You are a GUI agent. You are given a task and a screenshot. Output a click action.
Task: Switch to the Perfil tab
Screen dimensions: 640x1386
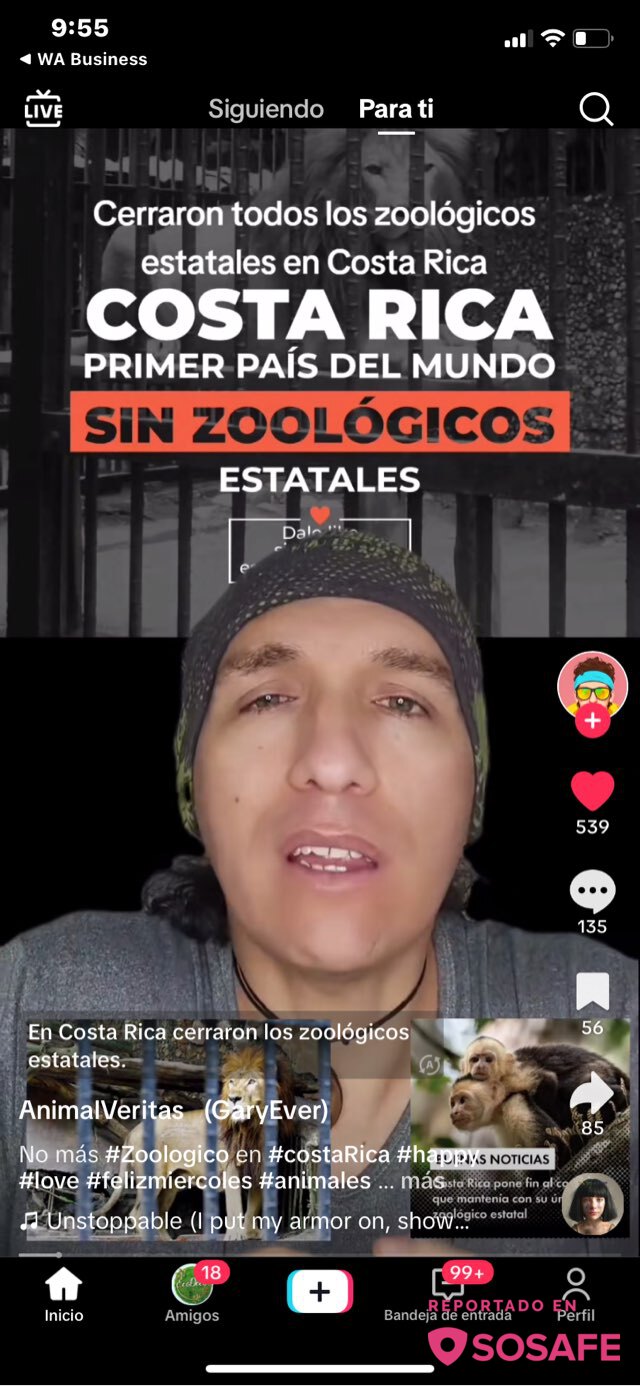576,1295
